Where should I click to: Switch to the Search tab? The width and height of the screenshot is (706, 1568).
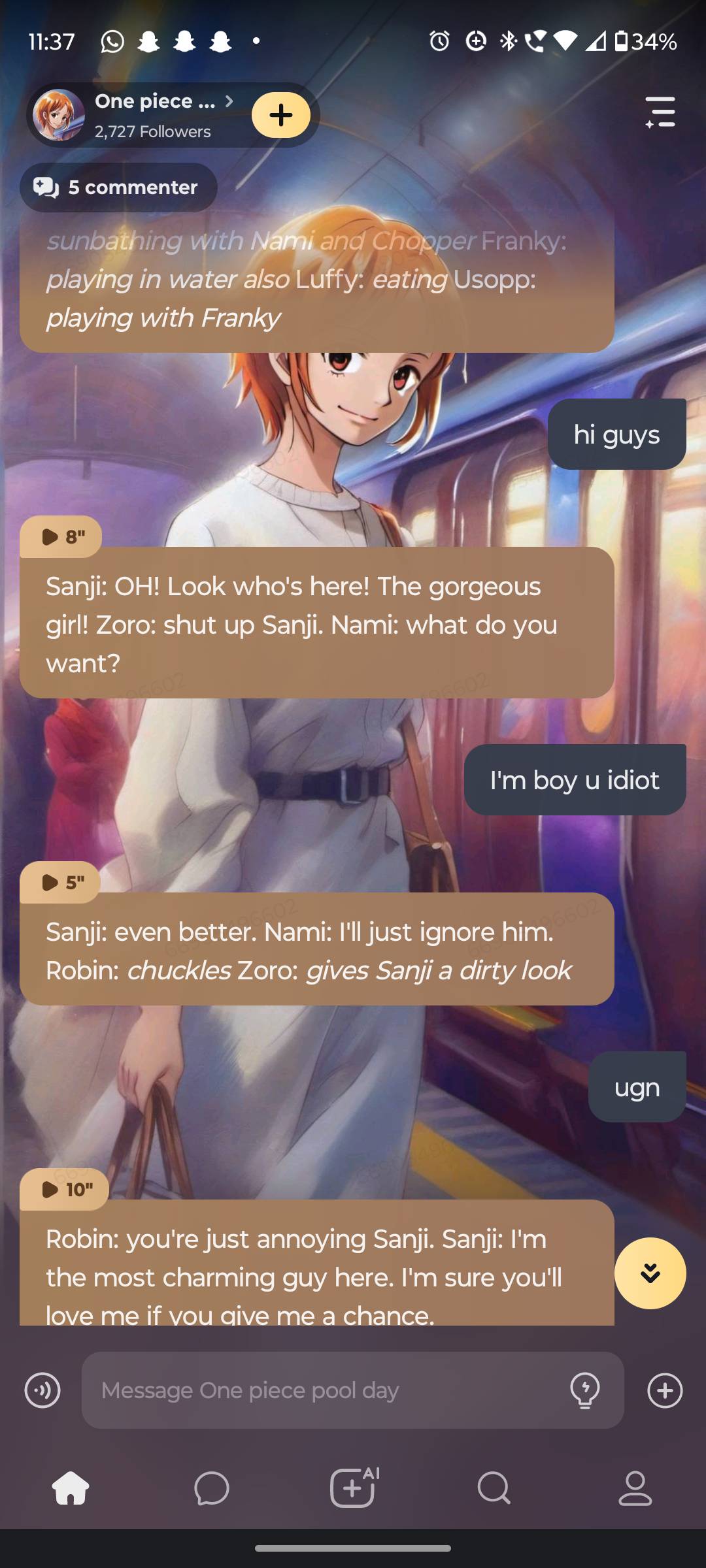494,1488
